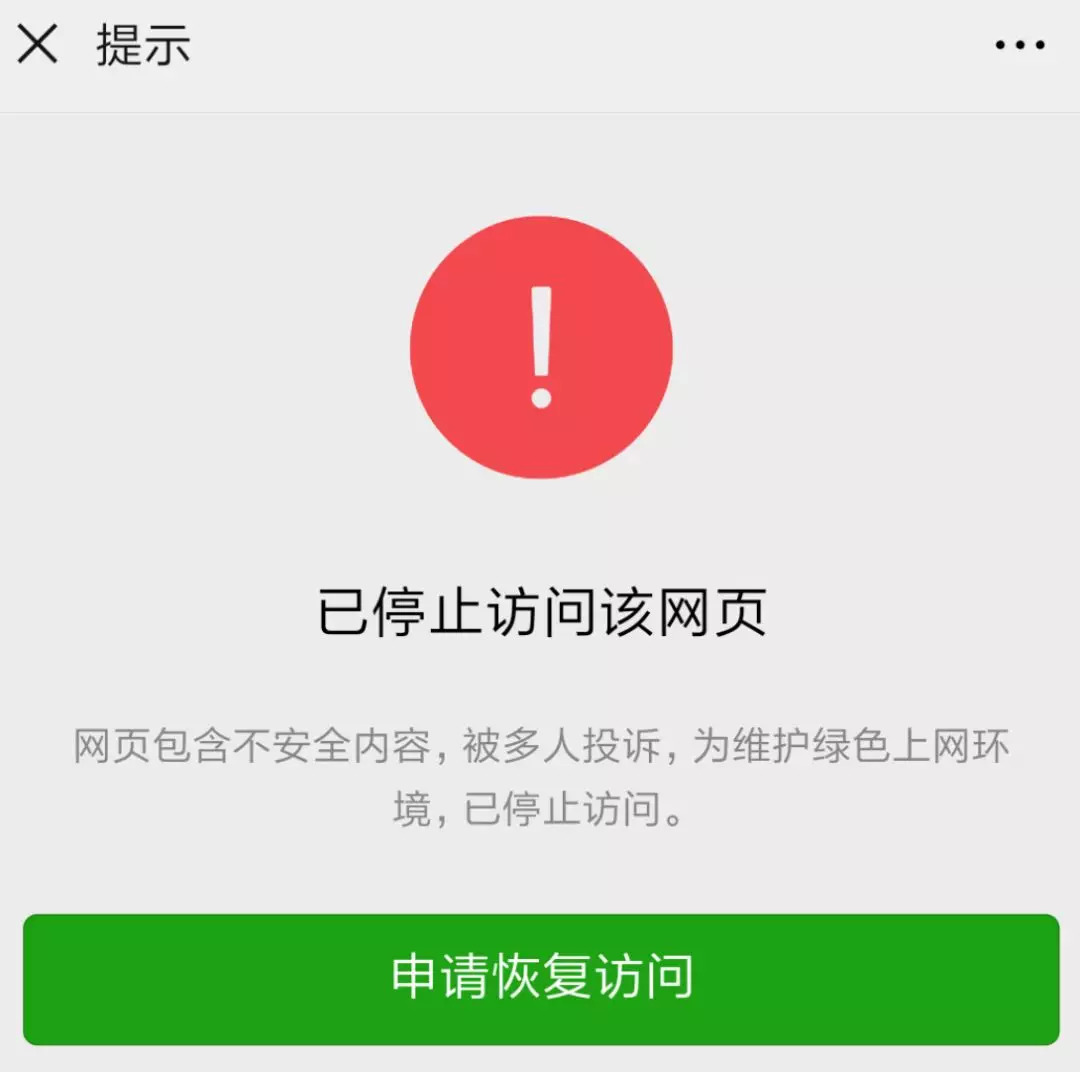Viewport: 1080px width, 1072px height.
Task: Open the three-dot overflow menu
Action: (x=1020, y=45)
